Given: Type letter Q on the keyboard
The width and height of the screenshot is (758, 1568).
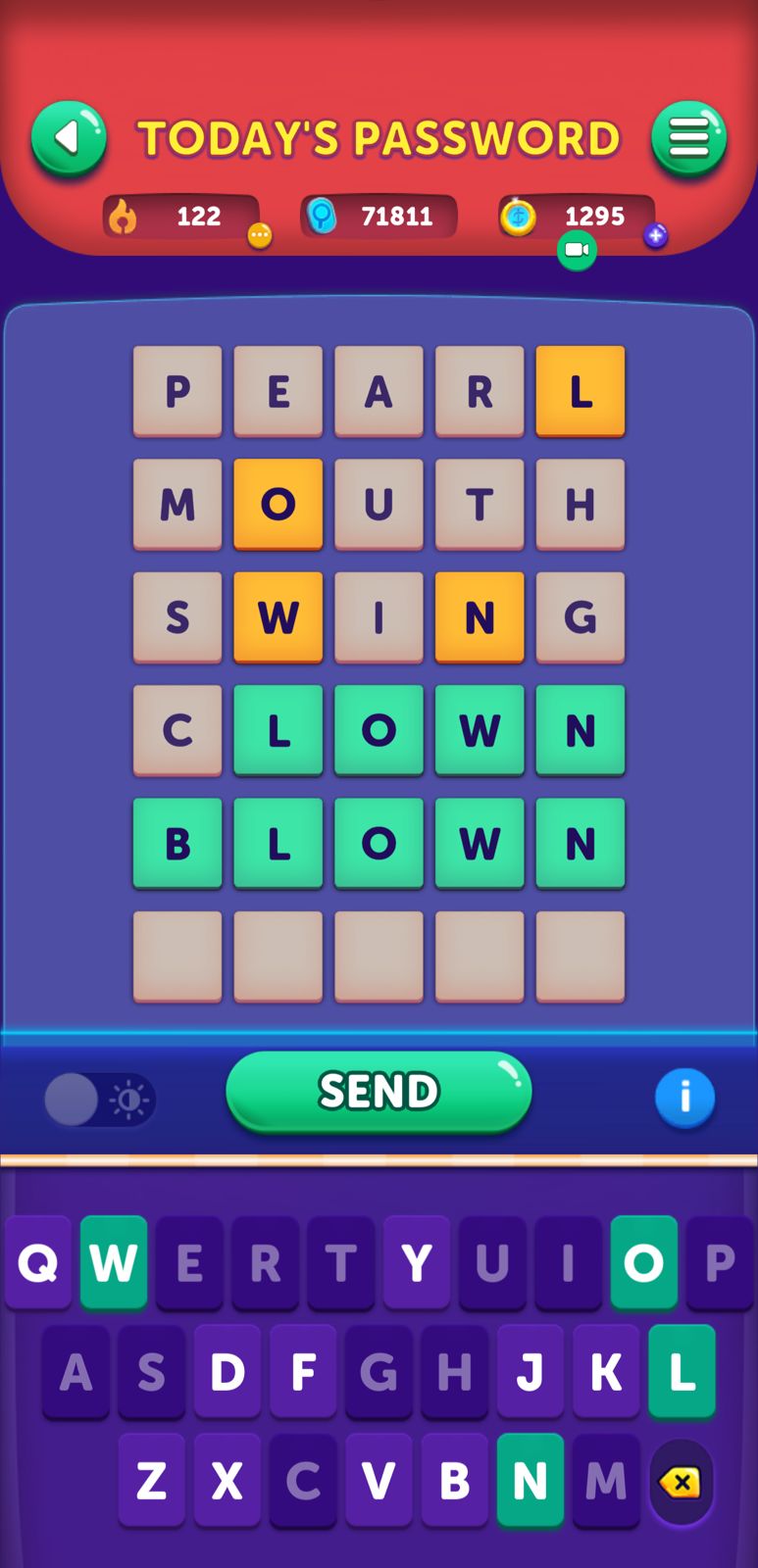Looking at the screenshot, I should (38, 1263).
